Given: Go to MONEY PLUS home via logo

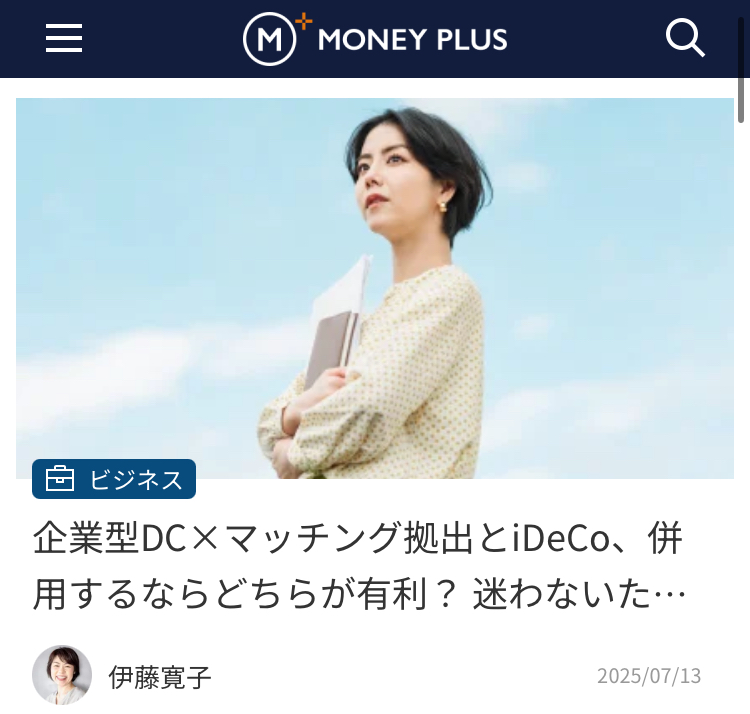Looking at the screenshot, I should [375, 39].
